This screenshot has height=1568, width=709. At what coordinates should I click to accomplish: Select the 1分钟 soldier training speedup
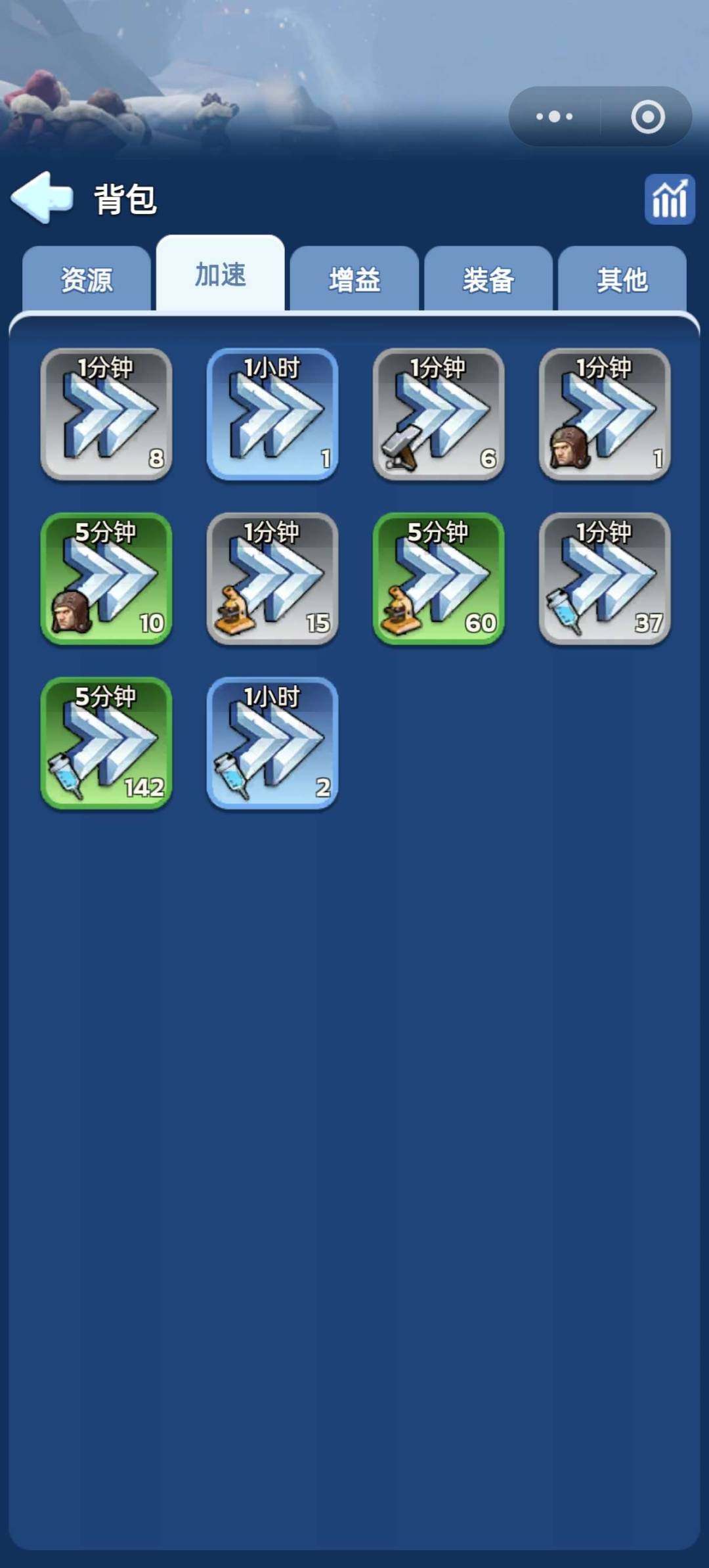605,414
